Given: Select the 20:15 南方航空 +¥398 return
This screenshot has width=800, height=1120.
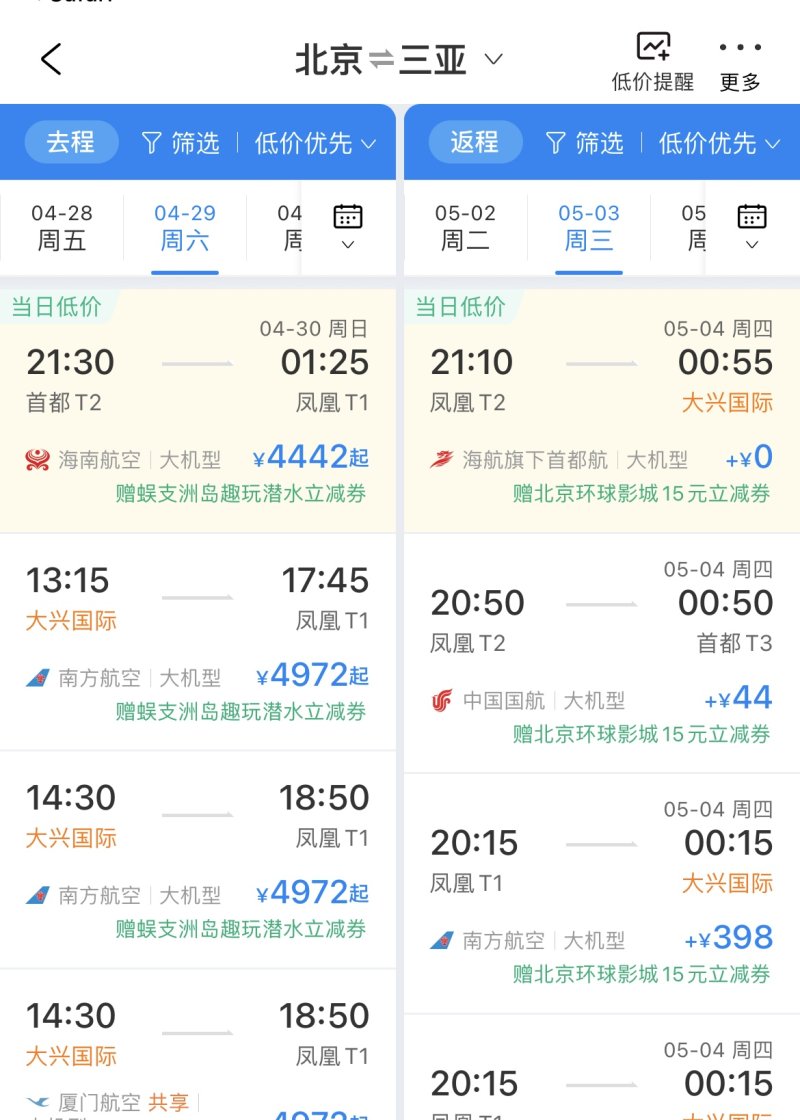Looking at the screenshot, I should [x=602, y=892].
